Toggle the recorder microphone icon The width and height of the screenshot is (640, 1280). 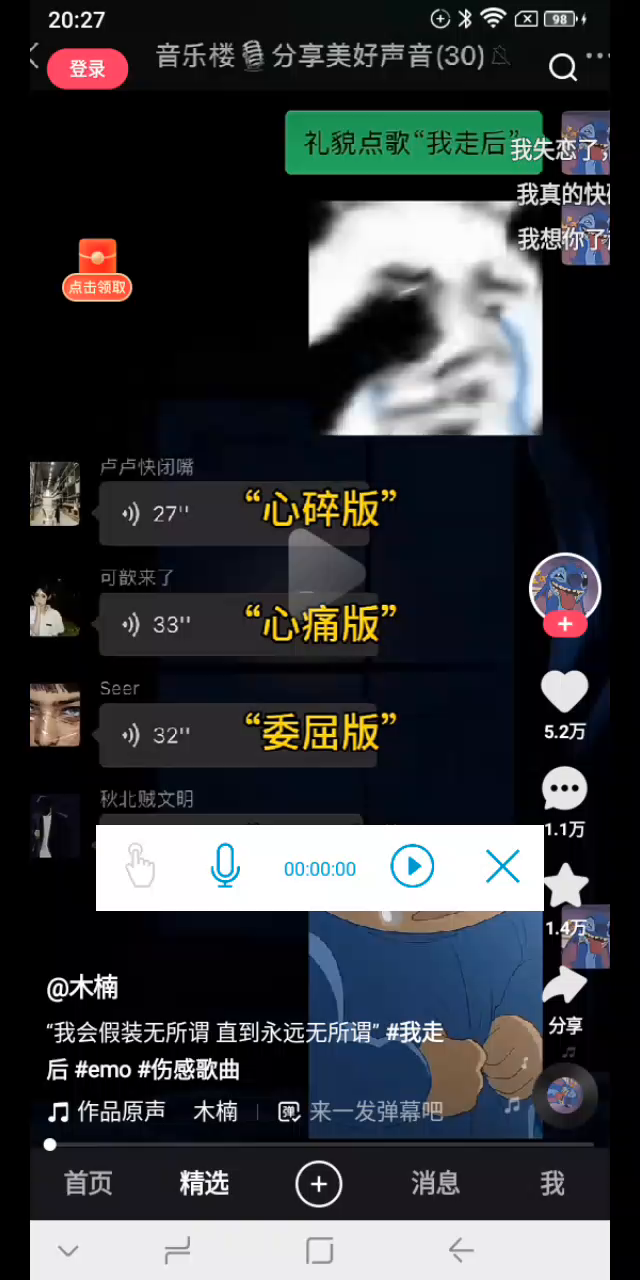pyautogui.click(x=225, y=866)
